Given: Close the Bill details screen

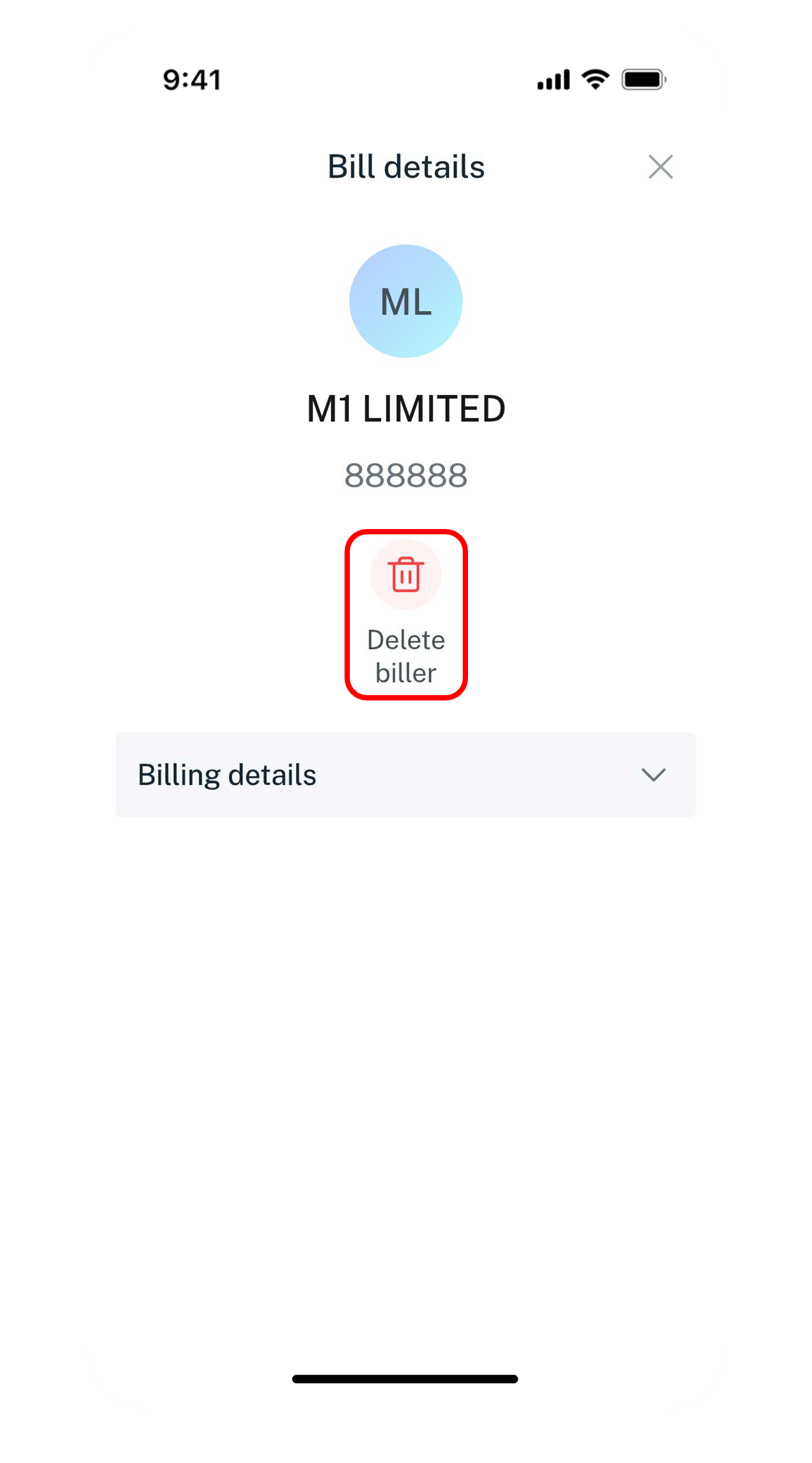Looking at the screenshot, I should (x=660, y=167).
